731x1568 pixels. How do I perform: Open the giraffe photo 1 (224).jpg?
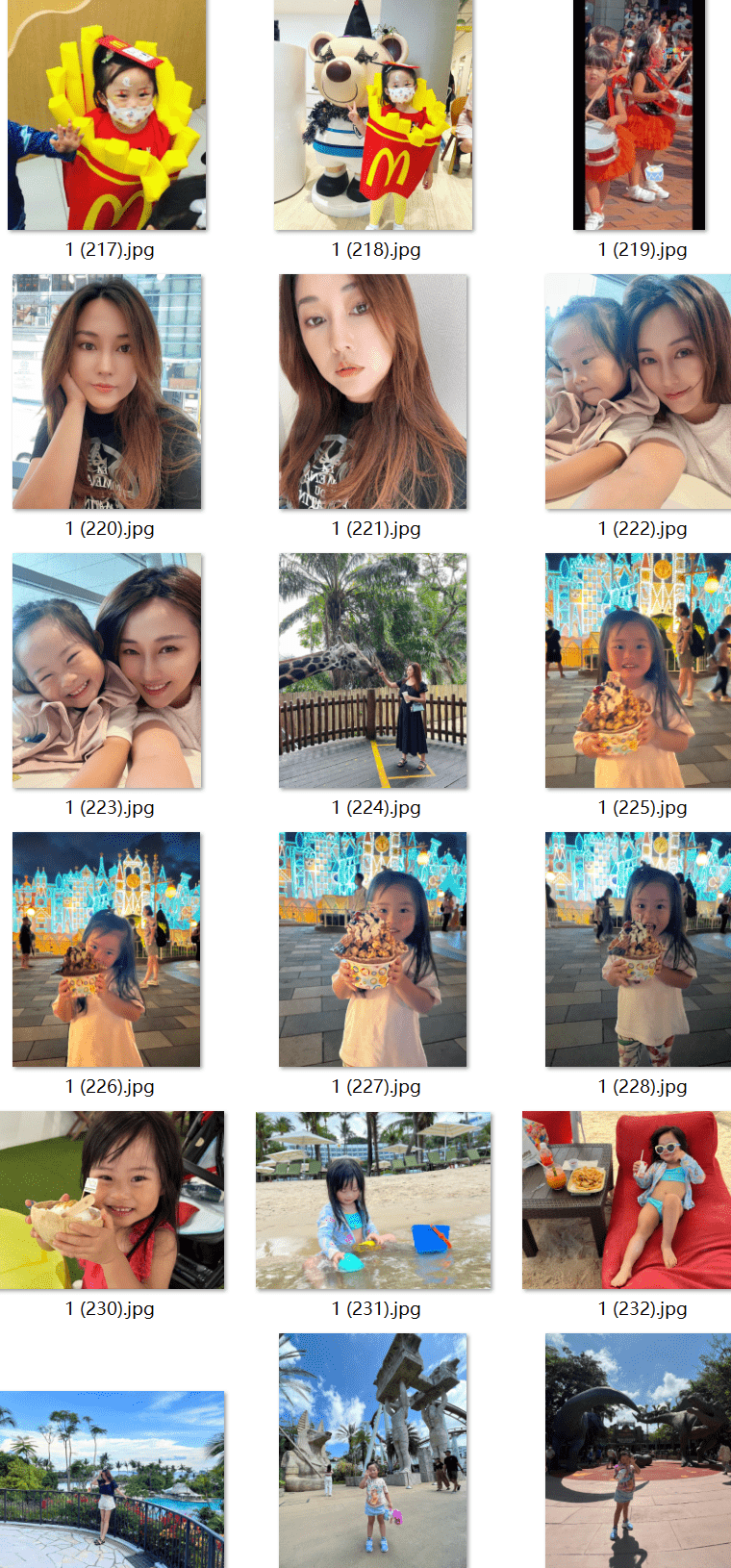[373, 670]
